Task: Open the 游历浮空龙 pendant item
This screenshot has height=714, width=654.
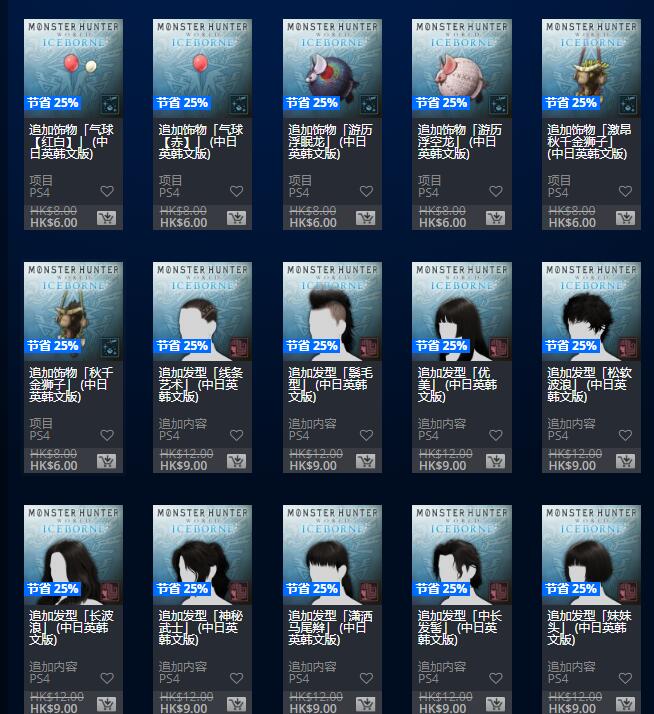Action: pyautogui.click(x=461, y=62)
